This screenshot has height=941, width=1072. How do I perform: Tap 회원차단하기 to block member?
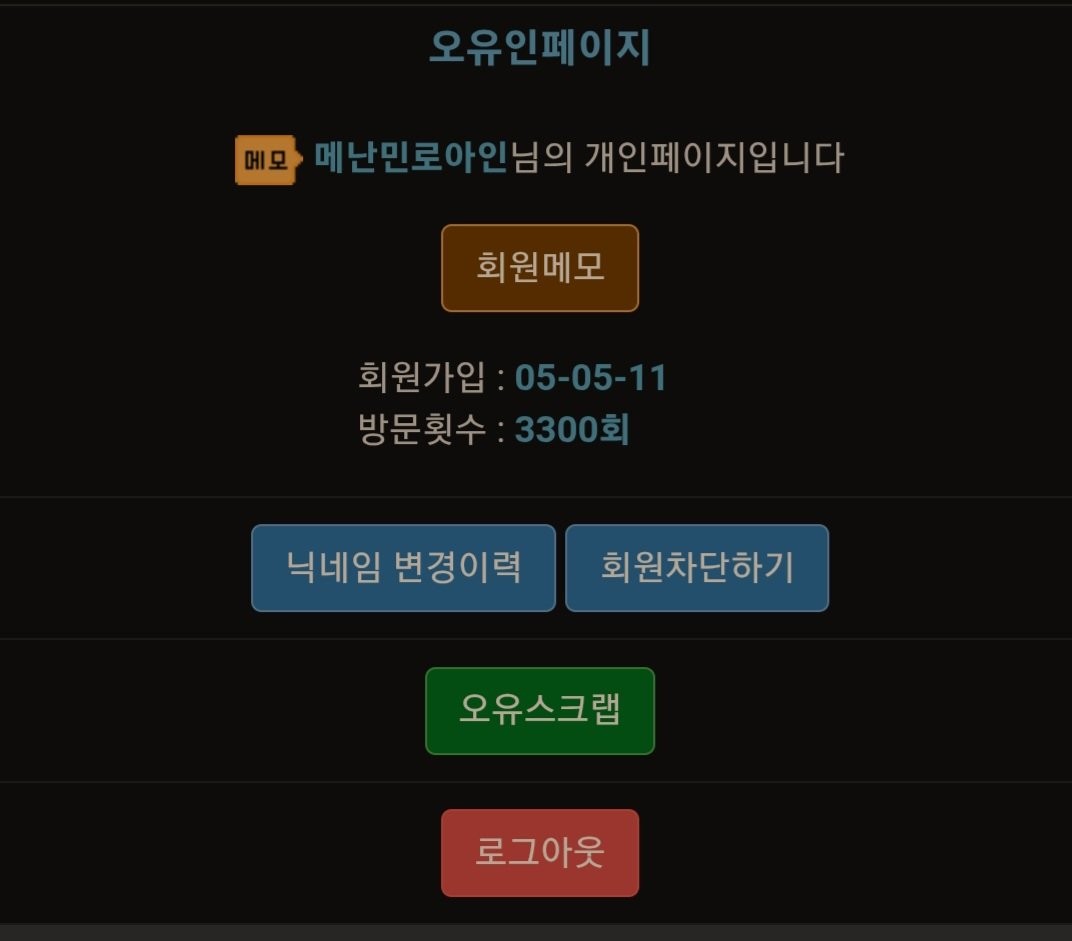[x=697, y=568]
